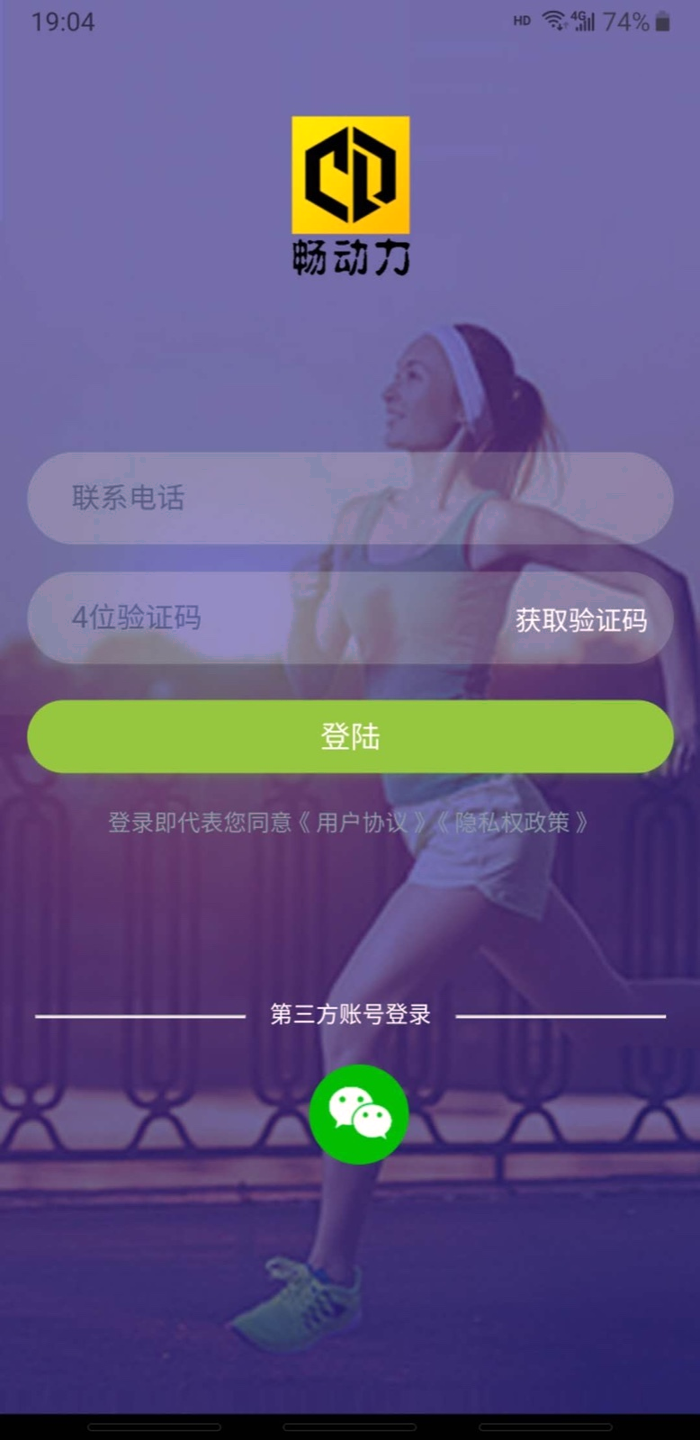Request code via 获取验证码
This screenshot has height=1440, width=700.
coord(581,620)
